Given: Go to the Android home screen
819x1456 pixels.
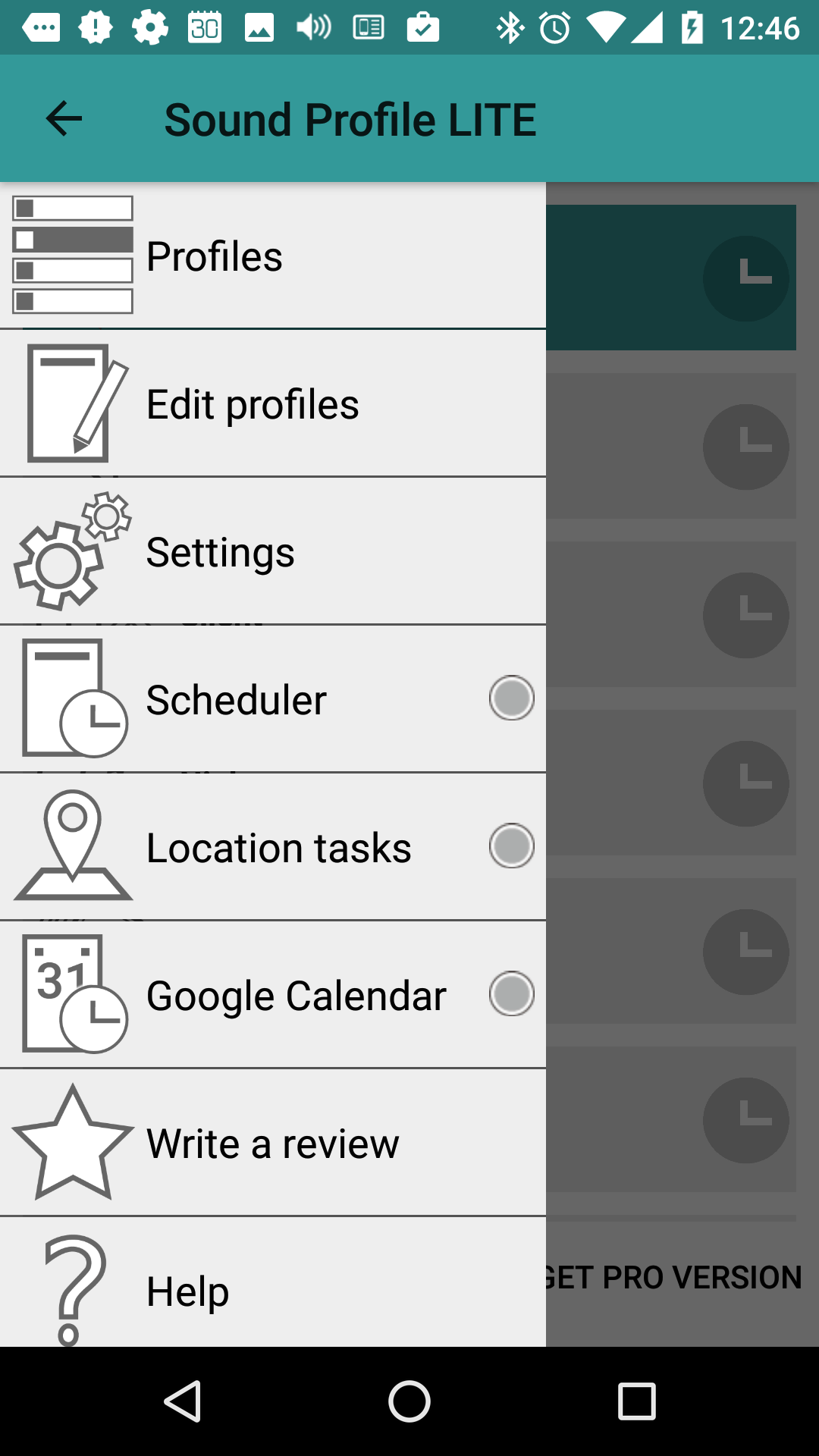Looking at the screenshot, I should pos(409,1401).
